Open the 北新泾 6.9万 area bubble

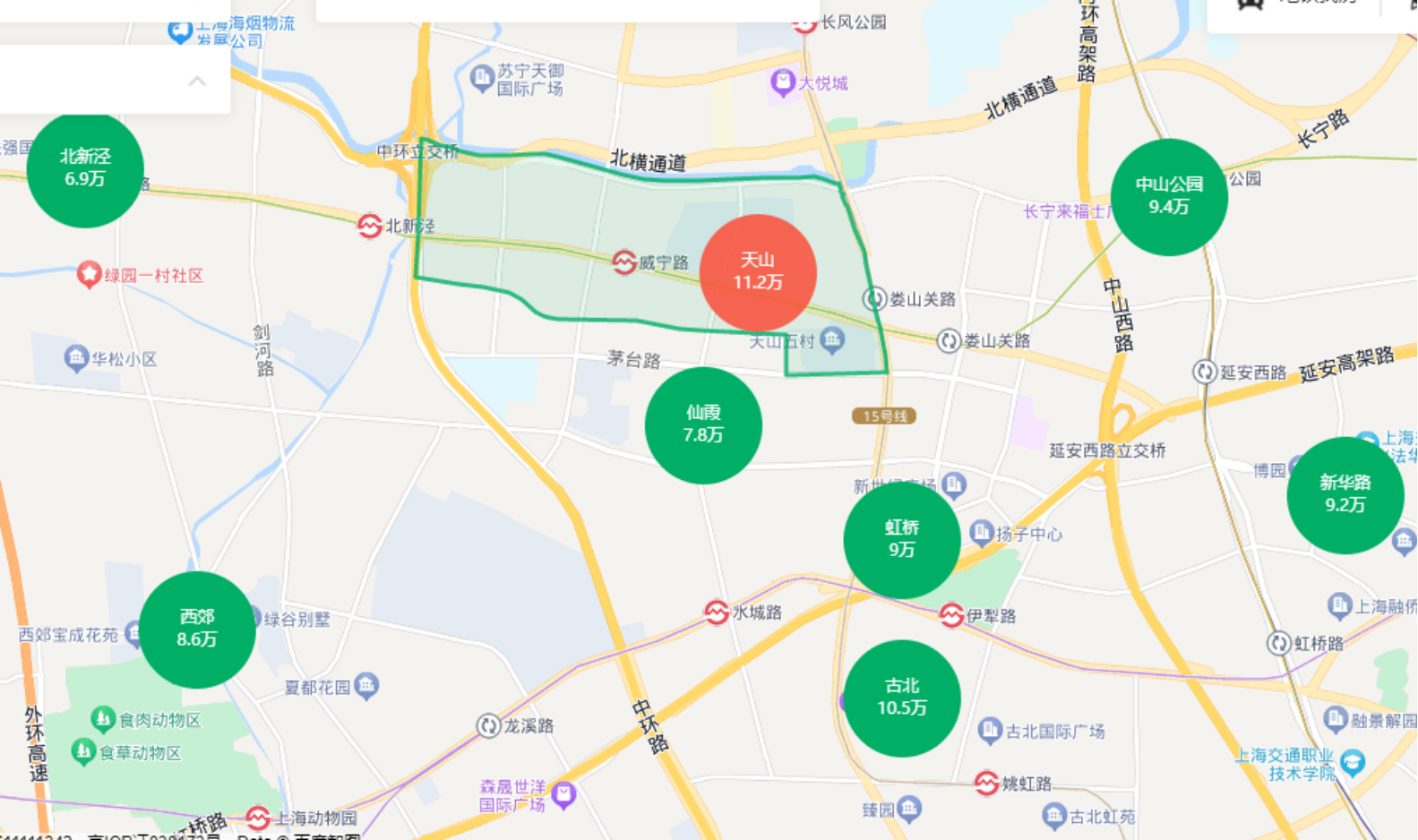tap(85, 168)
